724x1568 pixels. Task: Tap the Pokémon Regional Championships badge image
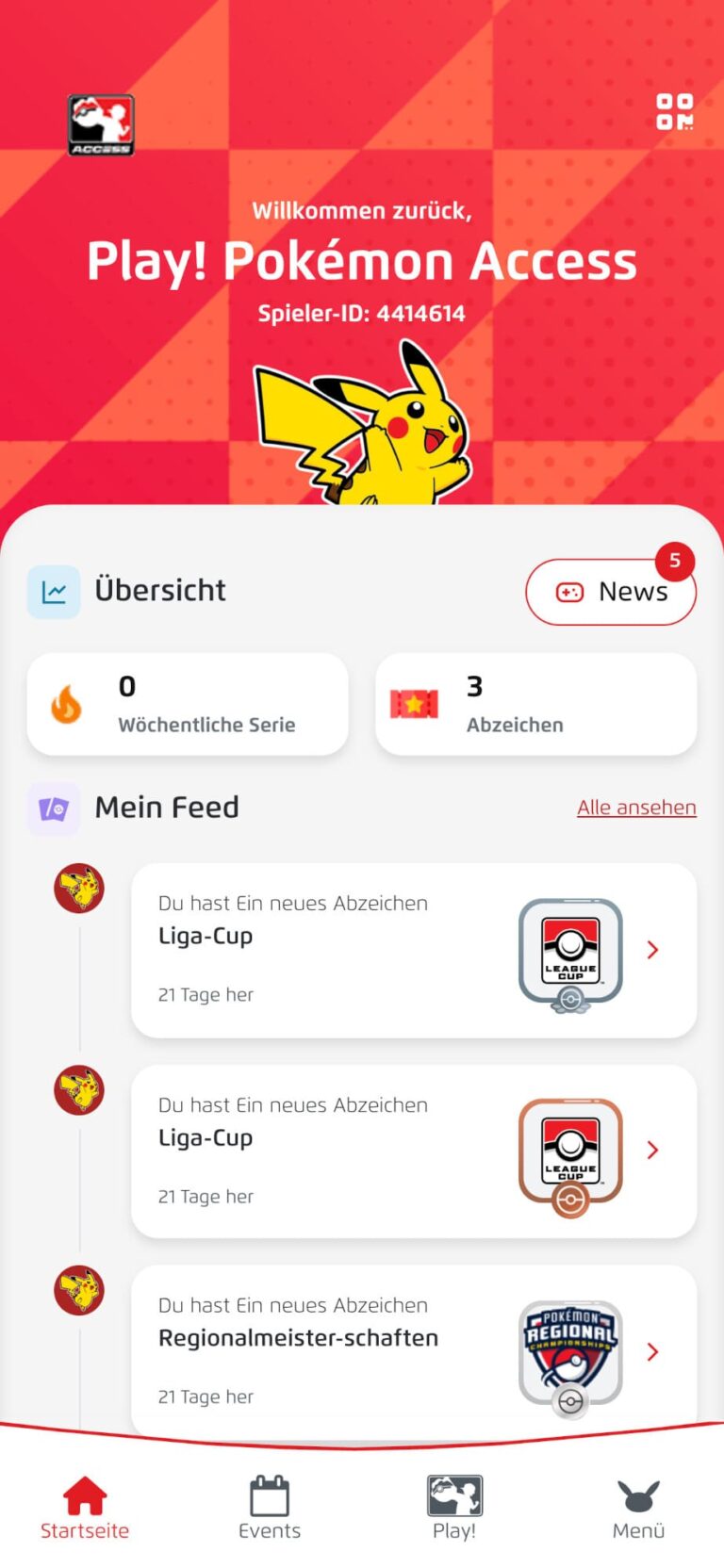point(570,1351)
